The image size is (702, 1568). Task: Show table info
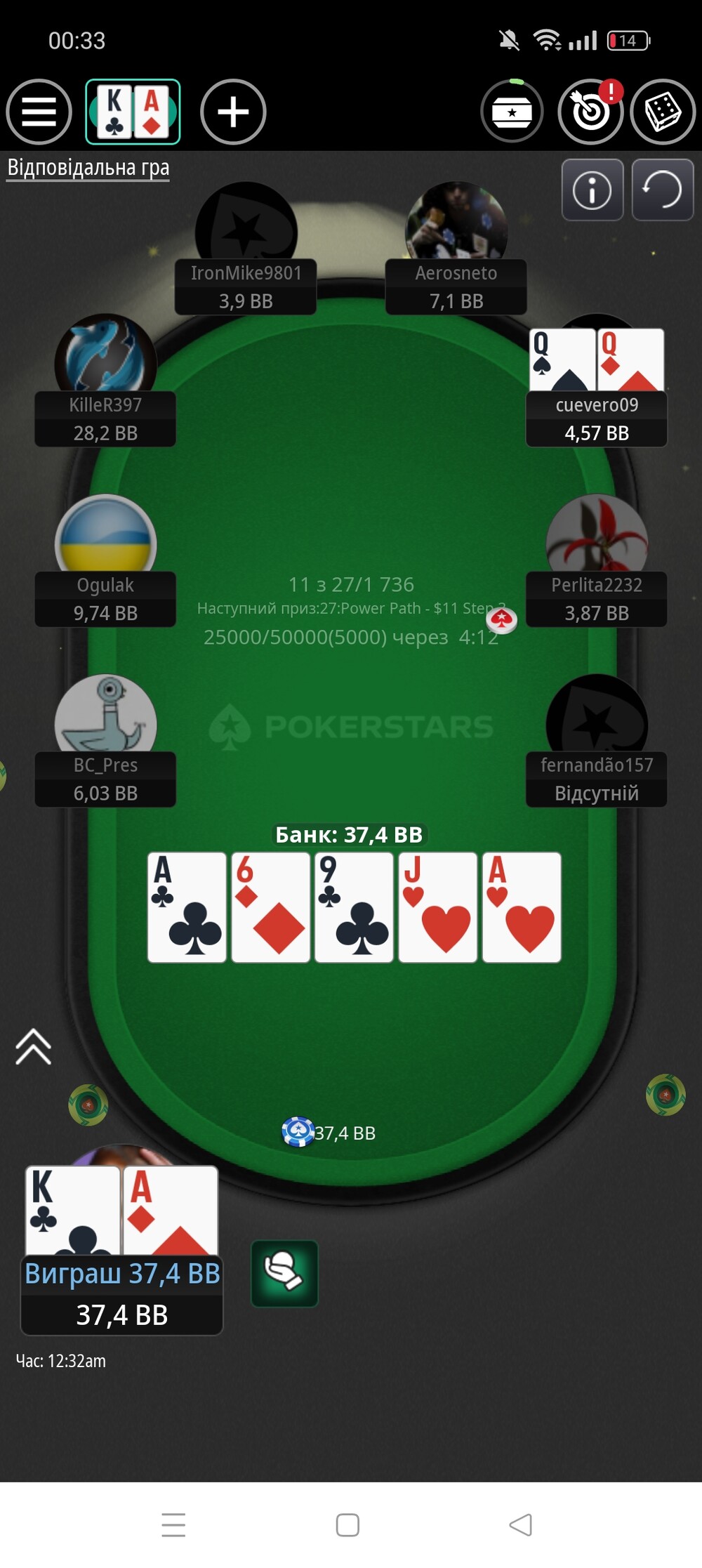(x=592, y=190)
